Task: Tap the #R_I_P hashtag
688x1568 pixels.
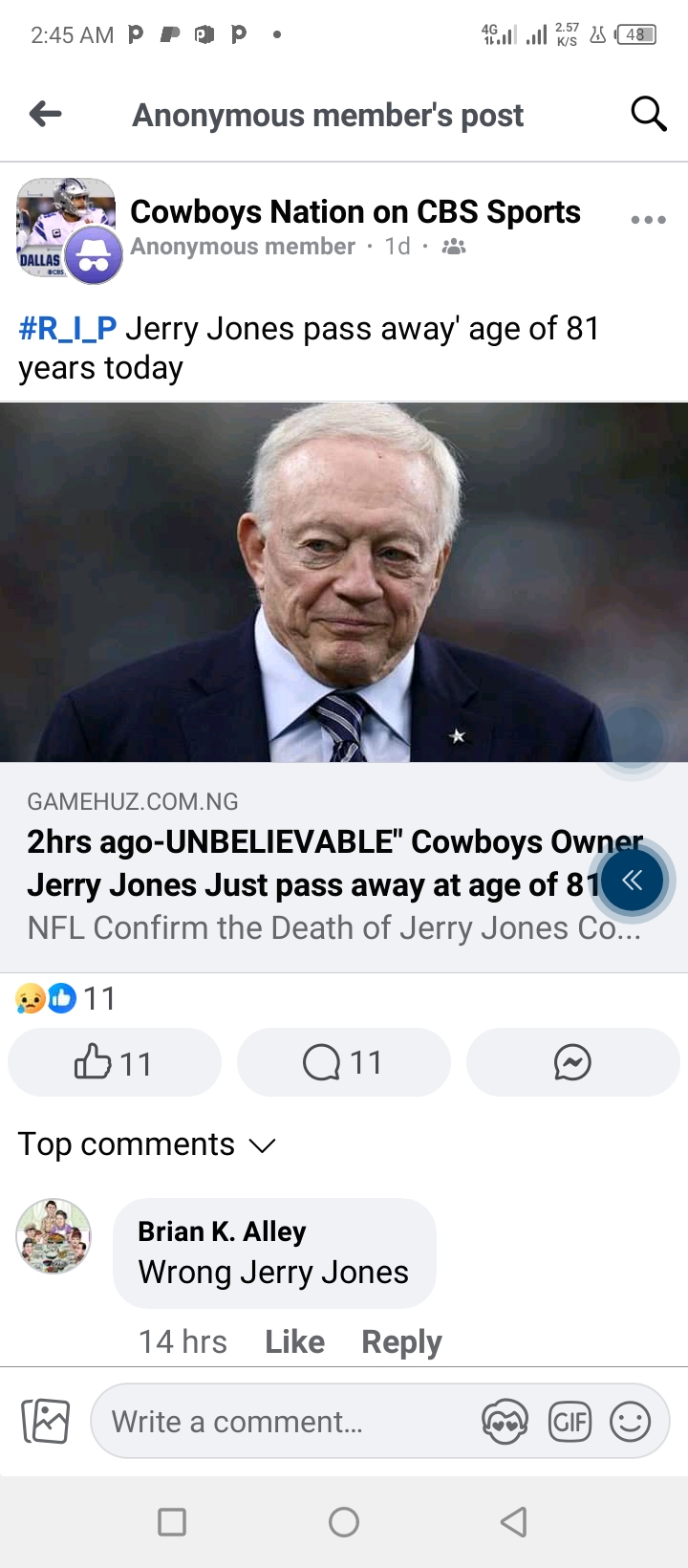Action: (67, 329)
